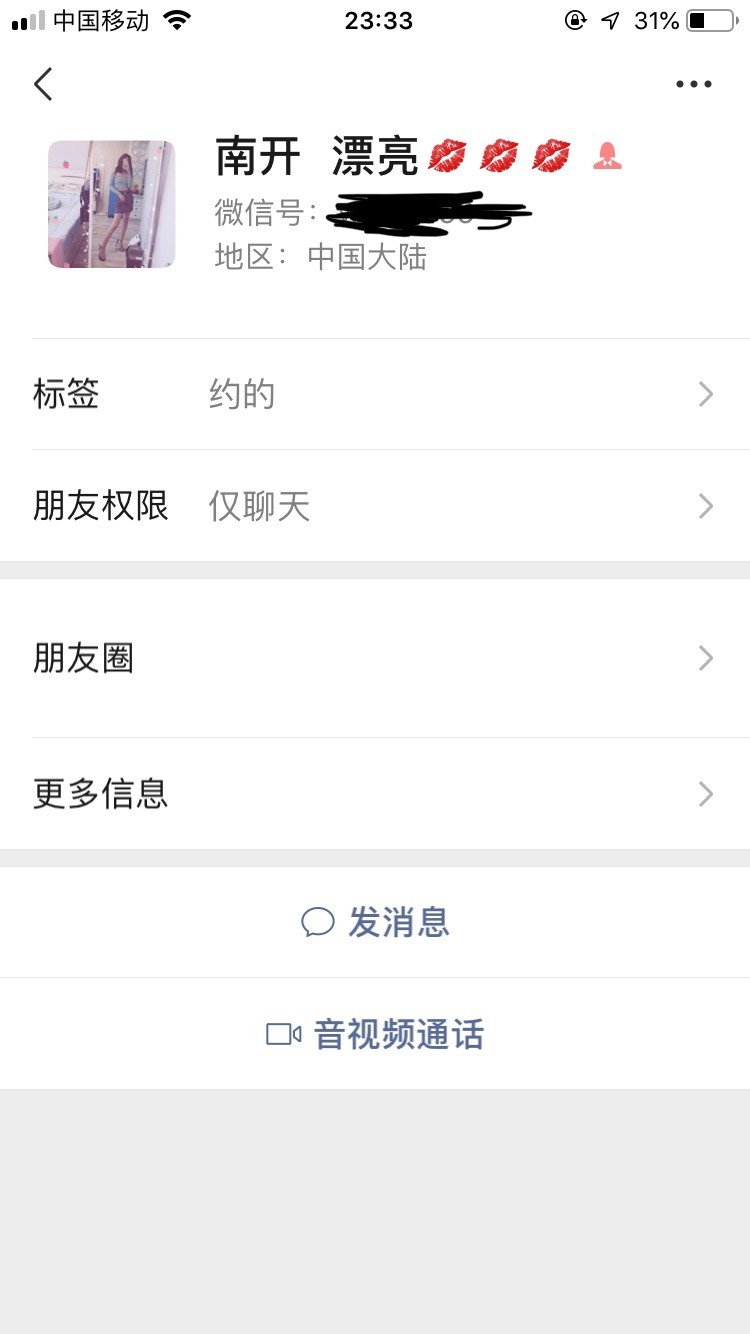Viewport: 750px width, 1334px height.
Task: View the contact's profile photo
Action: pyautogui.click(x=111, y=204)
